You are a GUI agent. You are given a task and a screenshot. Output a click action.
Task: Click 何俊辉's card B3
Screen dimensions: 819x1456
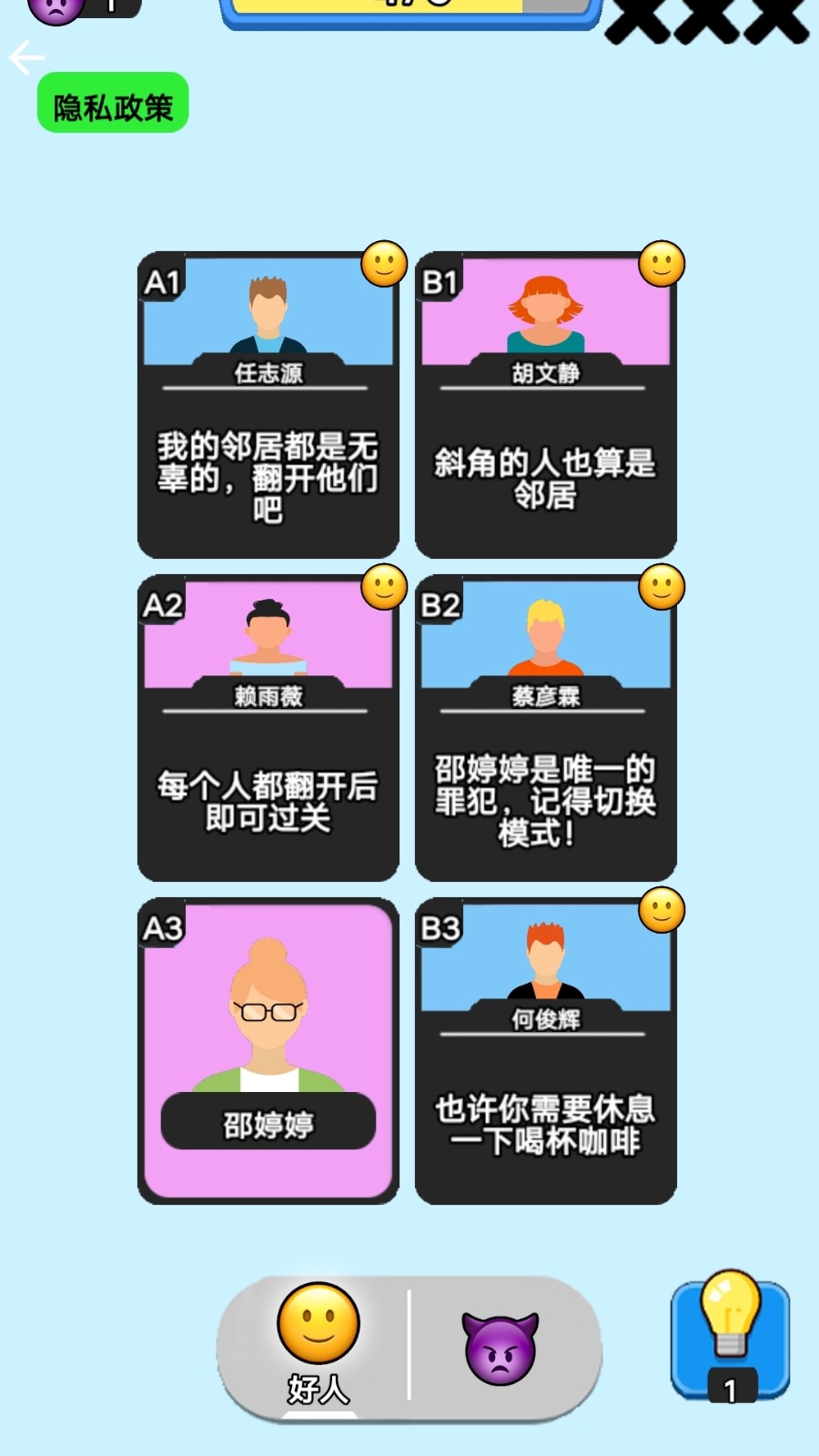(x=545, y=1051)
